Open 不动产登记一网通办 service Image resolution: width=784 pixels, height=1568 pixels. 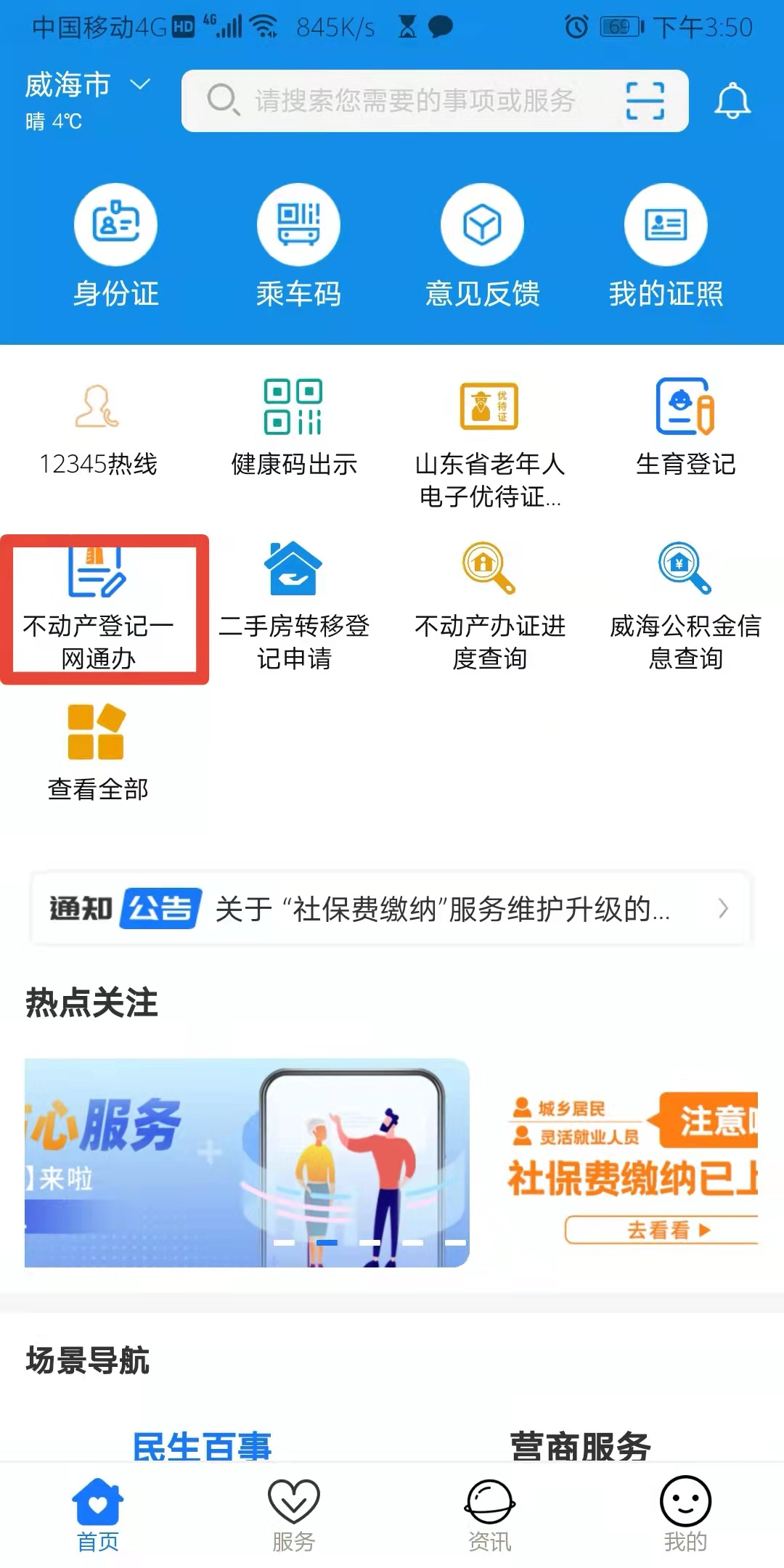pos(99,610)
